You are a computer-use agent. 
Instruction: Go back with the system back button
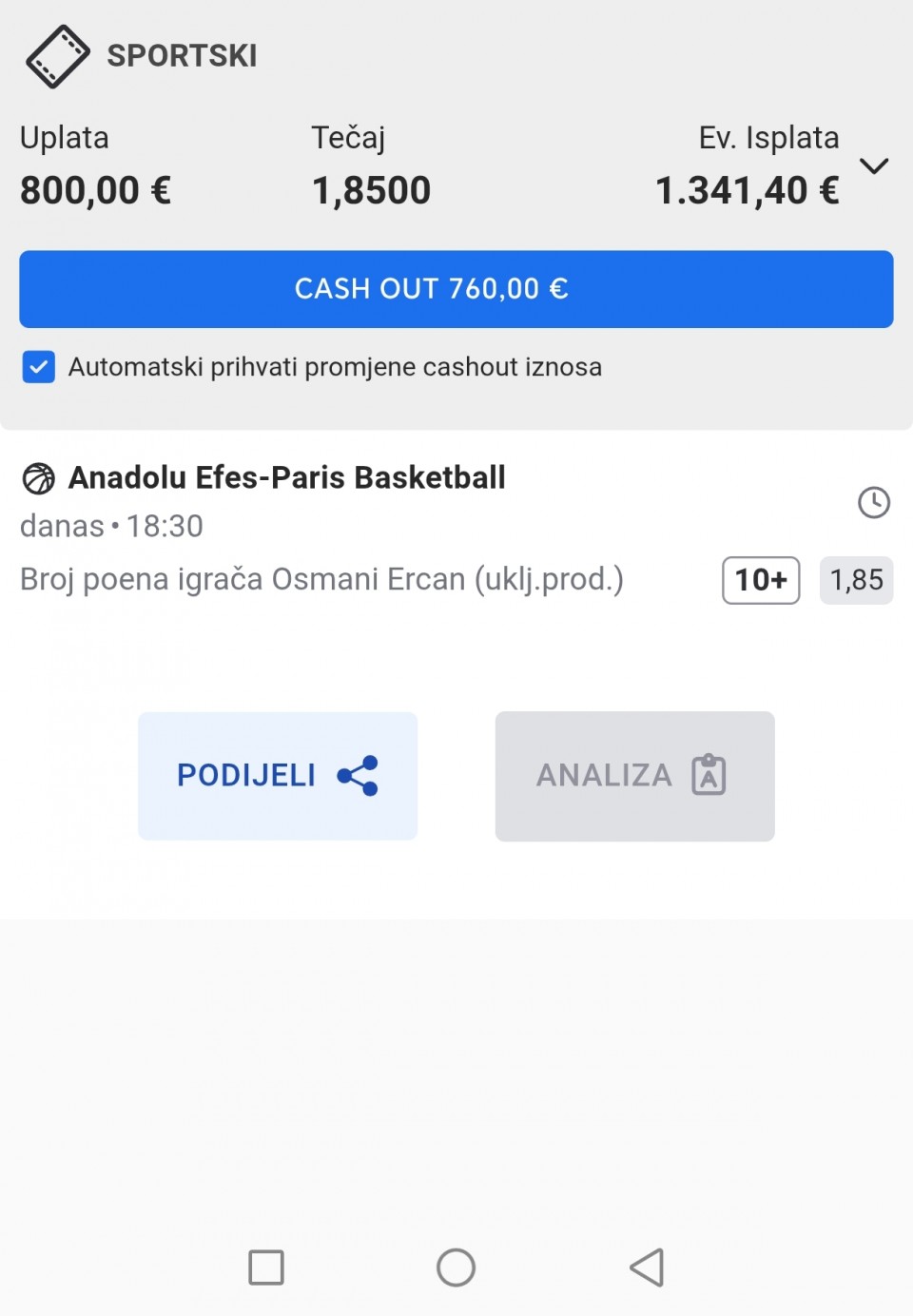click(647, 1268)
